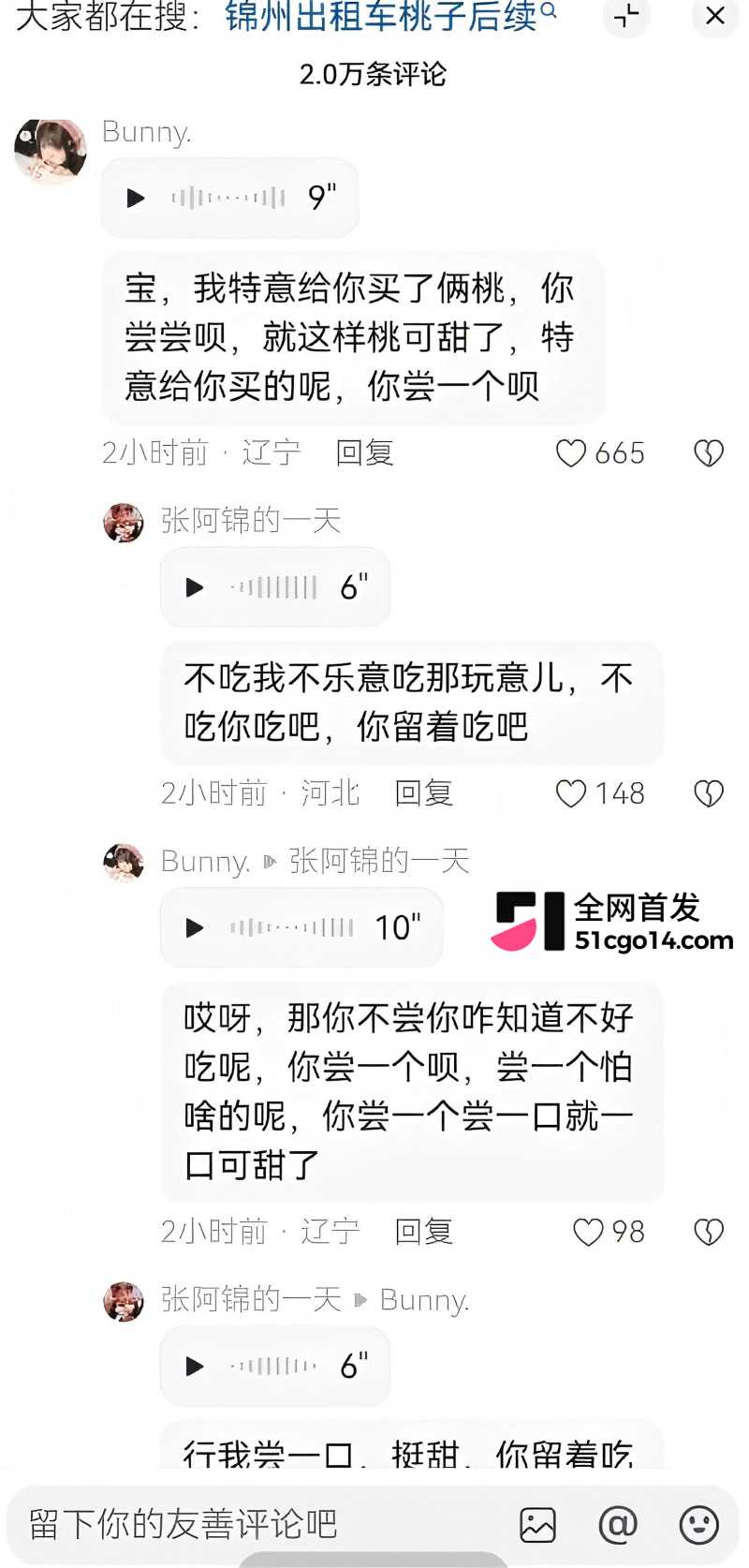This screenshot has width=749, height=1568.
Task: Like the comment with 665 likes
Action: pos(571,453)
